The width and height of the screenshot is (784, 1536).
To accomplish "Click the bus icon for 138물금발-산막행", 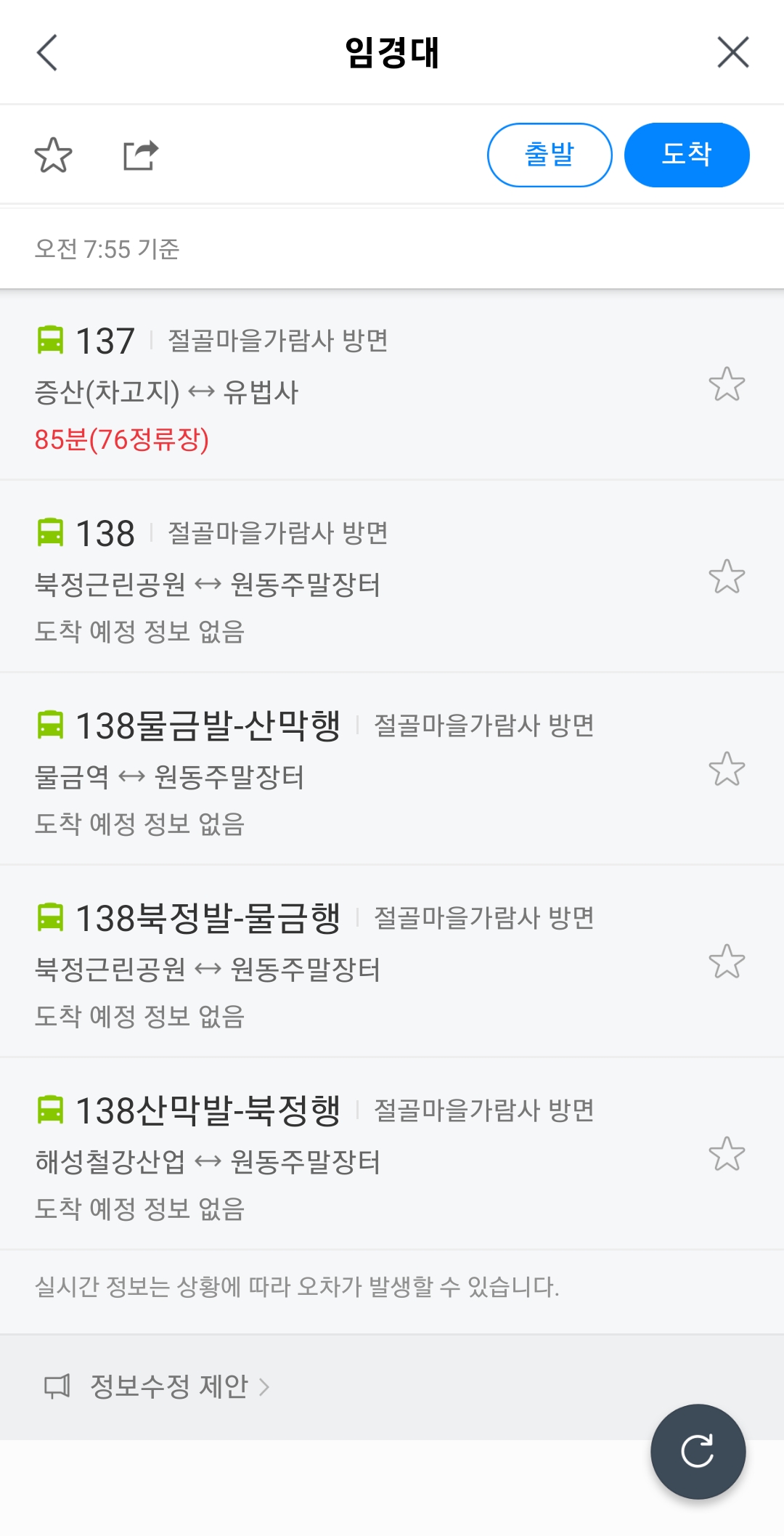I will 49,724.
